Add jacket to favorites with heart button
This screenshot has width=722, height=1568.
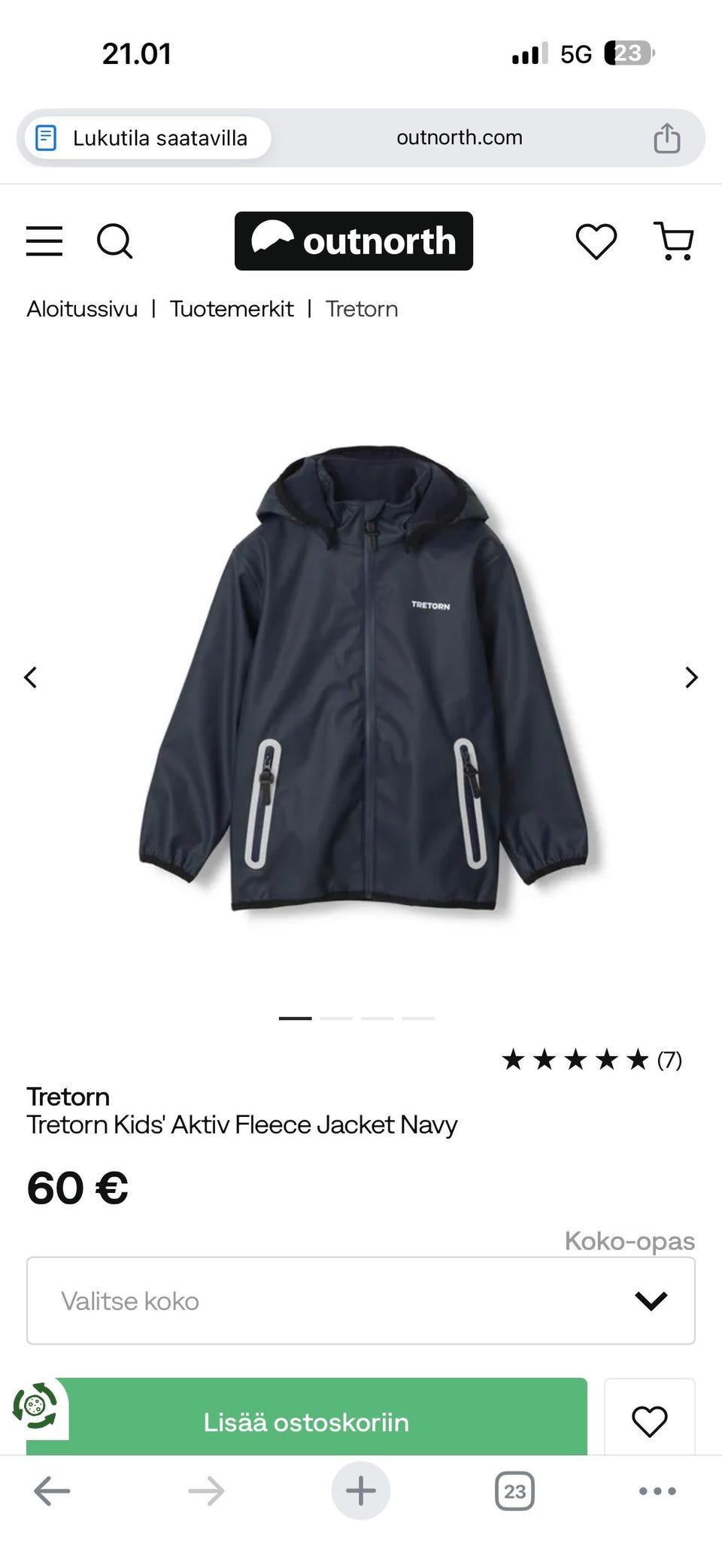(x=650, y=1421)
